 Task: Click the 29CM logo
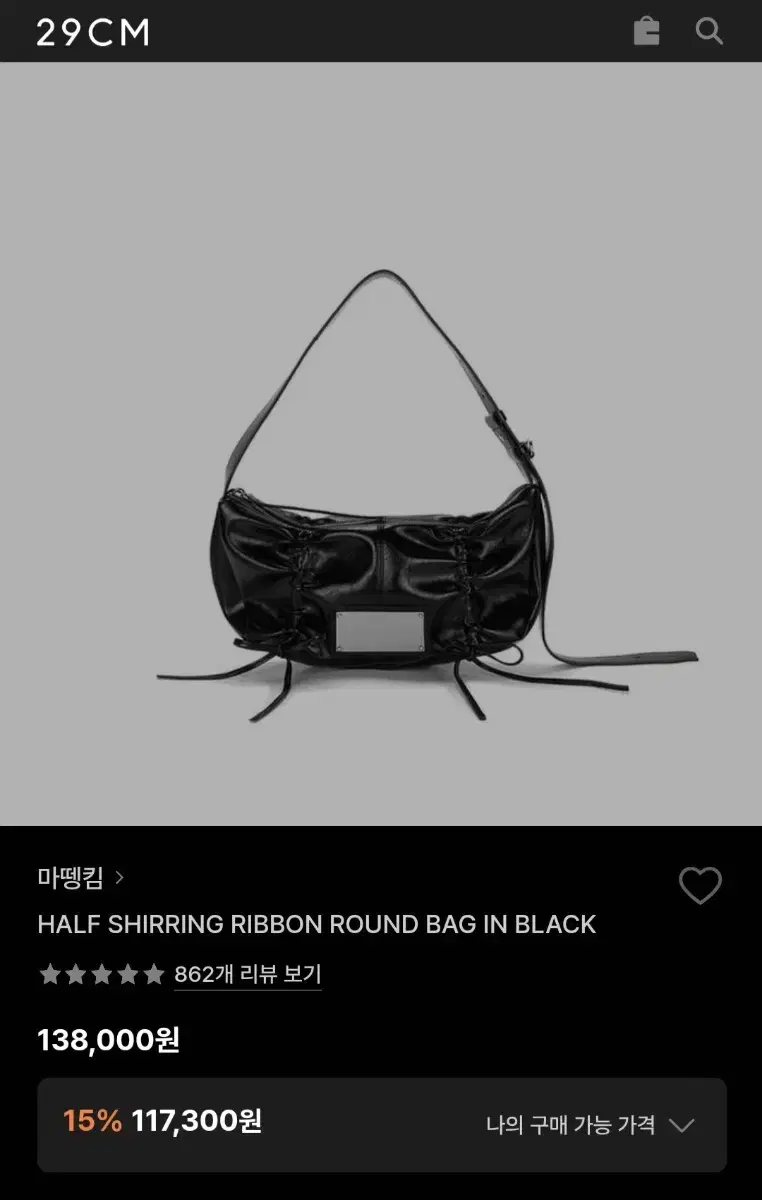click(92, 31)
